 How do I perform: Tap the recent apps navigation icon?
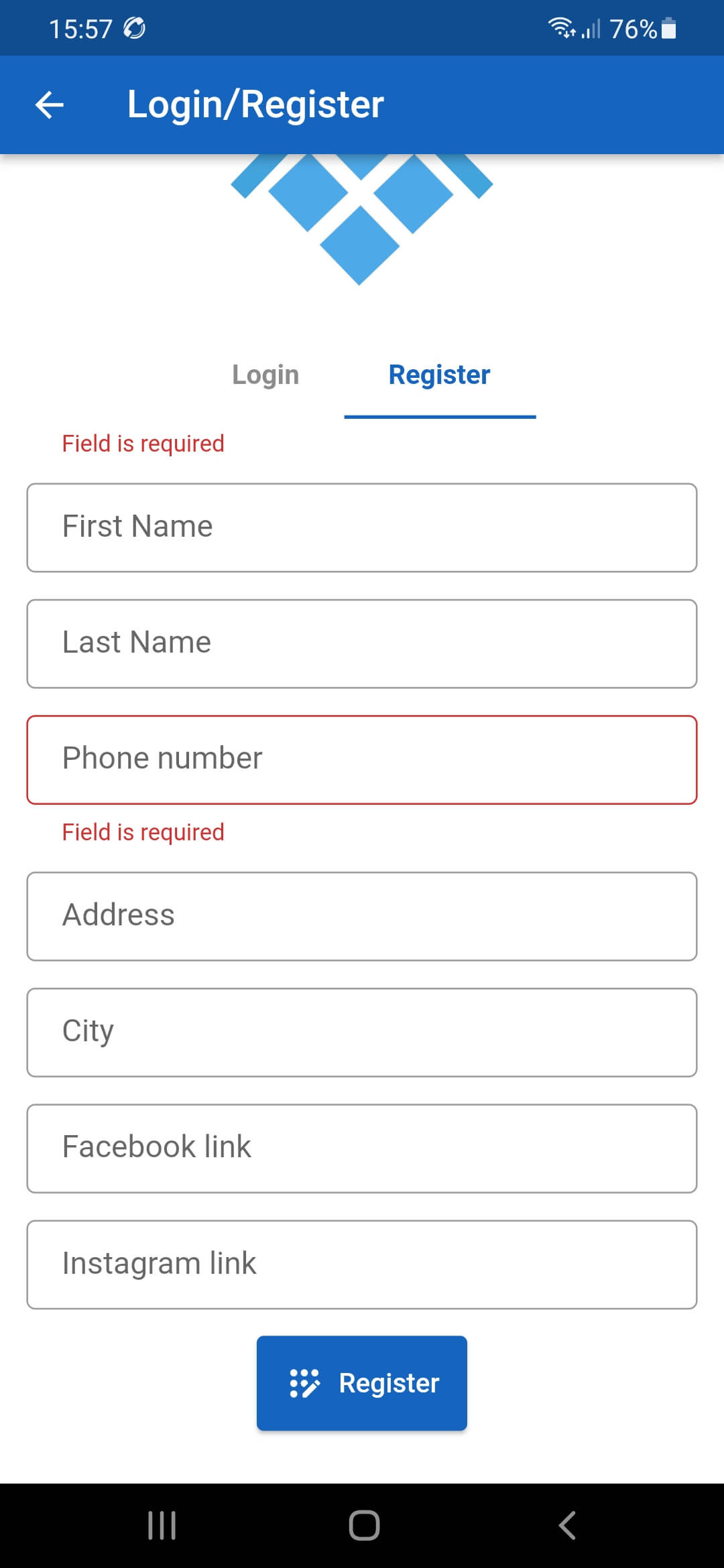point(161,1526)
